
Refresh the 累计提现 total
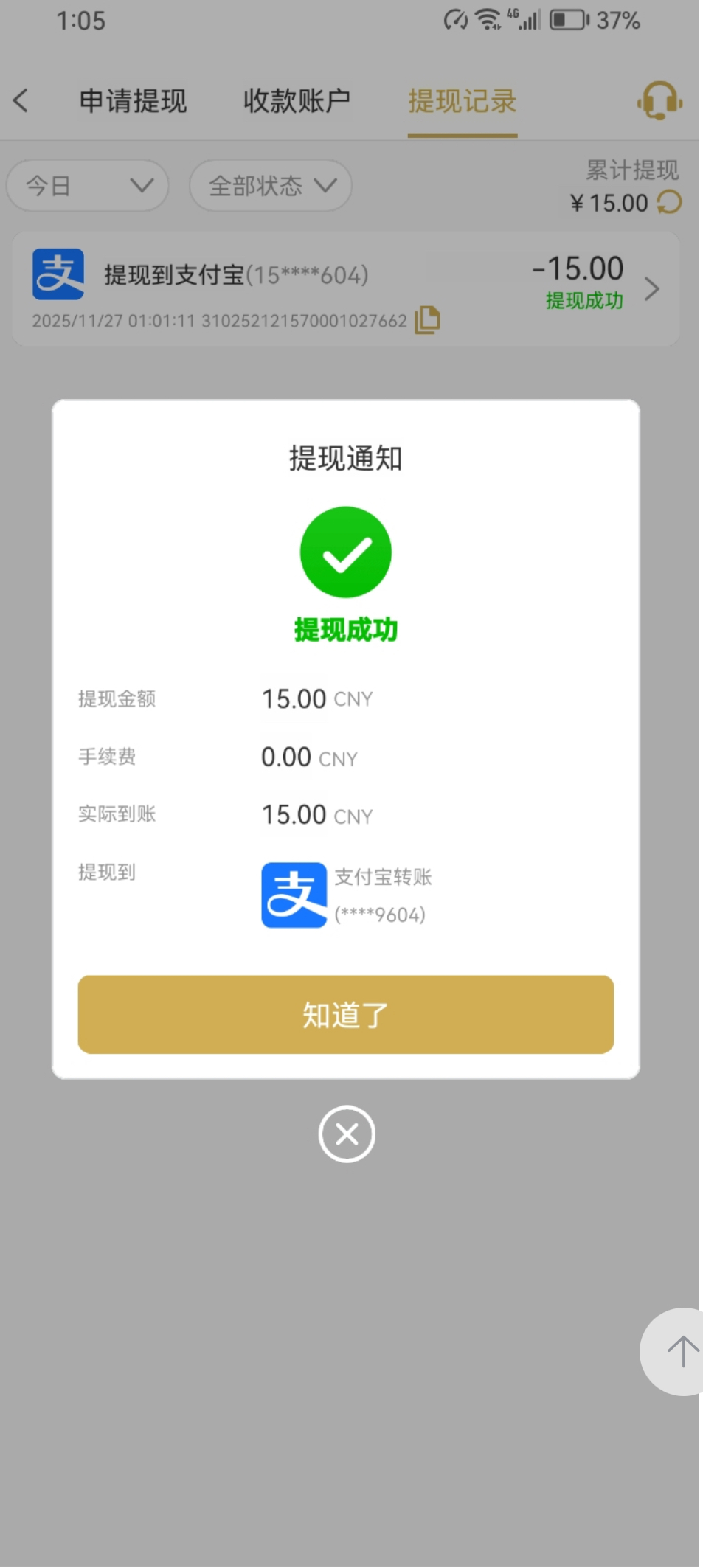tap(669, 202)
